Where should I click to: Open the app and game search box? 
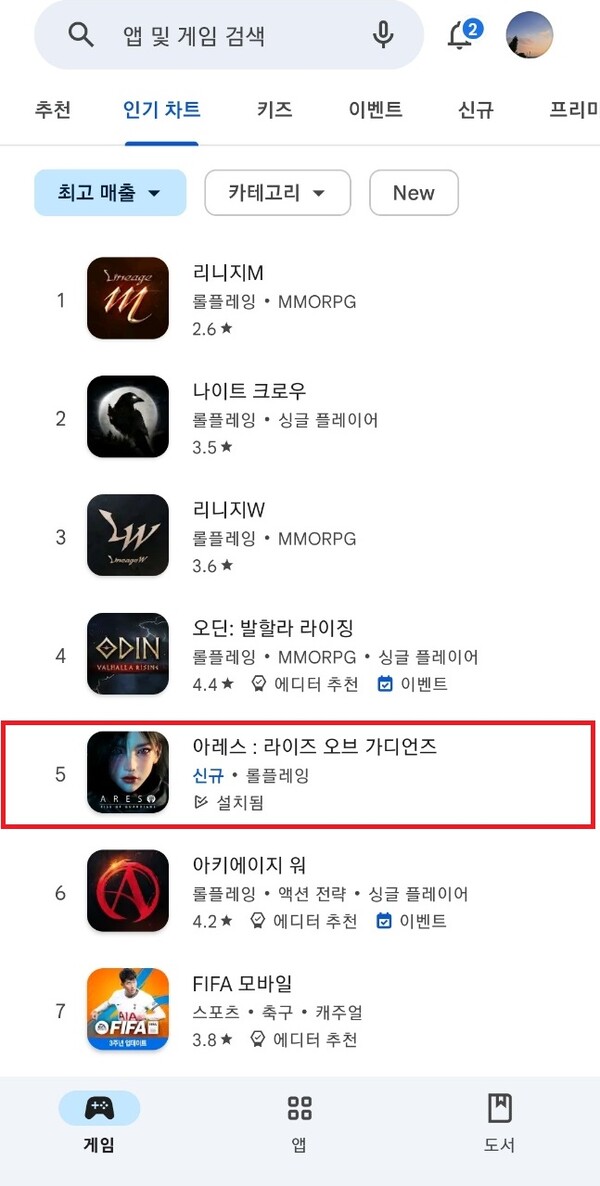228,35
